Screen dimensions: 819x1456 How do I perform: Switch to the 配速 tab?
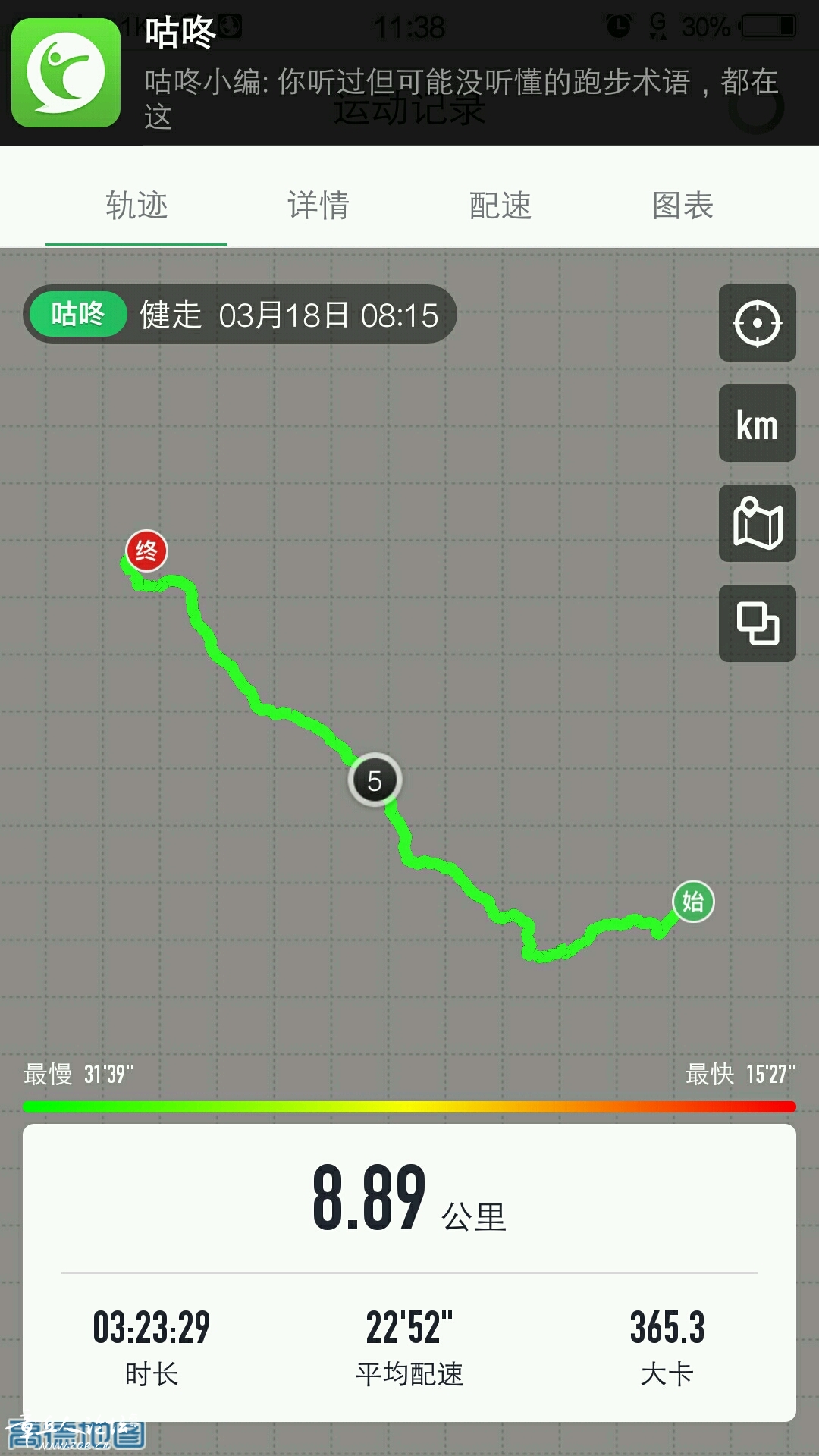pos(500,206)
